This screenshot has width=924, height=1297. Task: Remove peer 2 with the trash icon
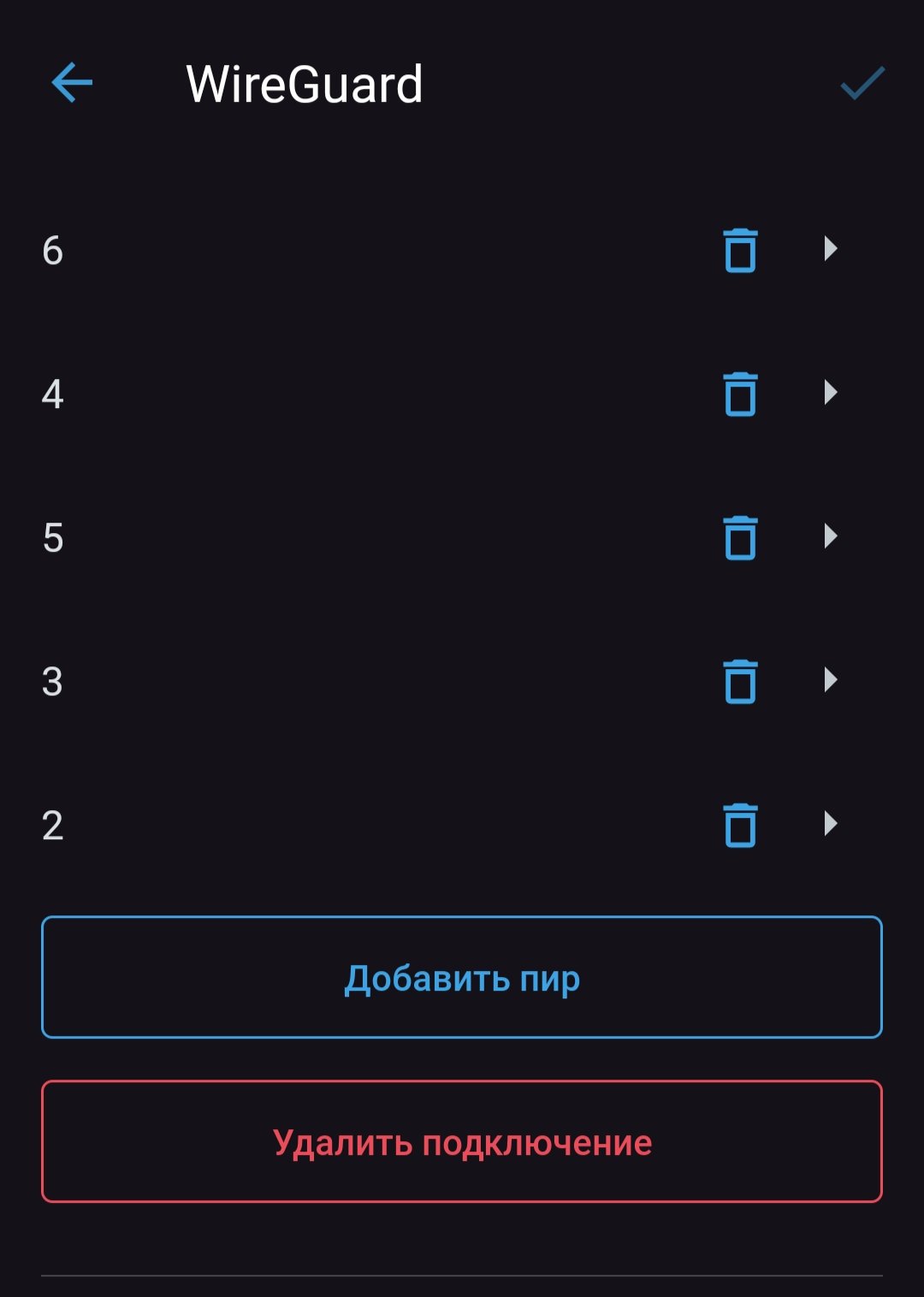tap(740, 826)
